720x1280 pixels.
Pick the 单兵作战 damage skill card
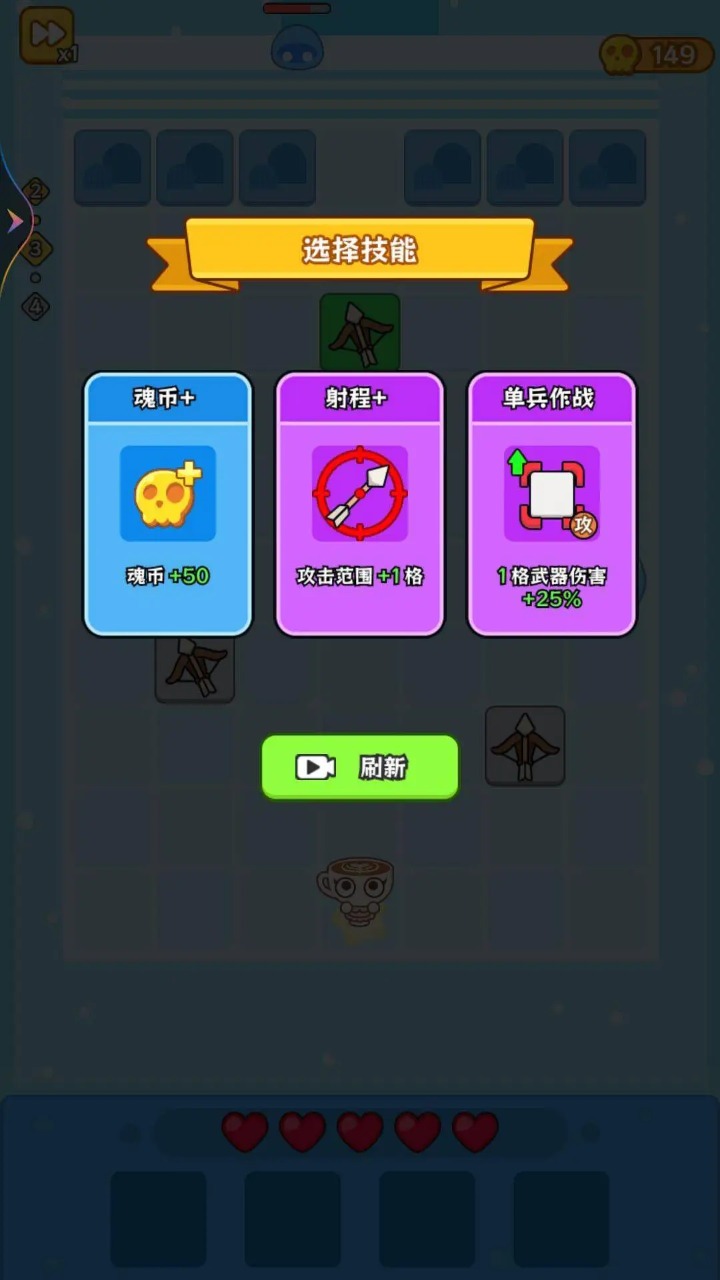[x=552, y=505]
